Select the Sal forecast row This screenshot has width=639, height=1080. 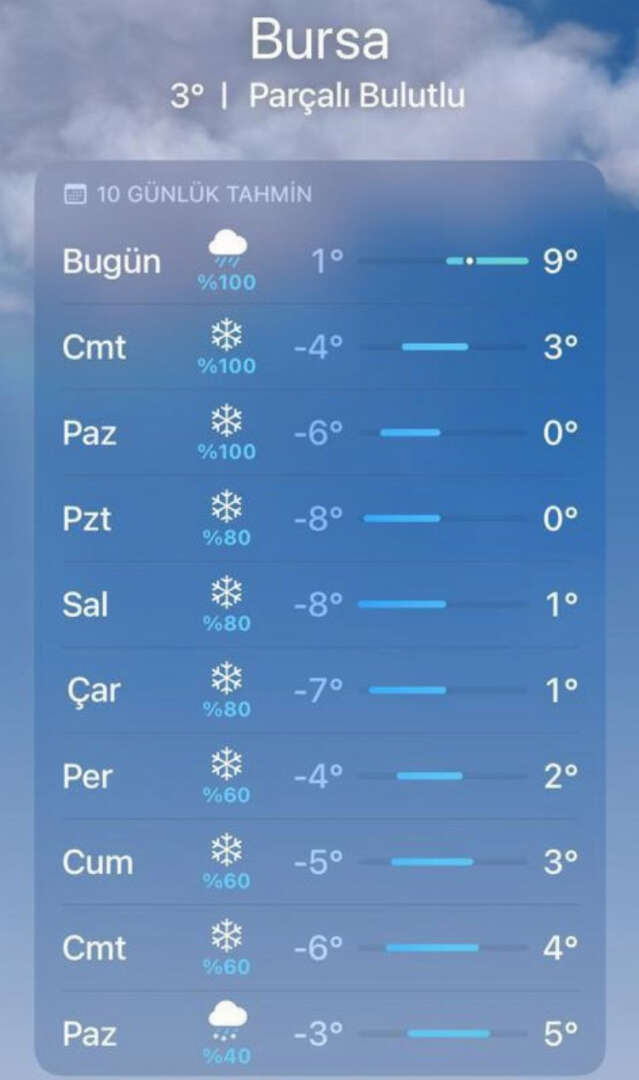320,604
